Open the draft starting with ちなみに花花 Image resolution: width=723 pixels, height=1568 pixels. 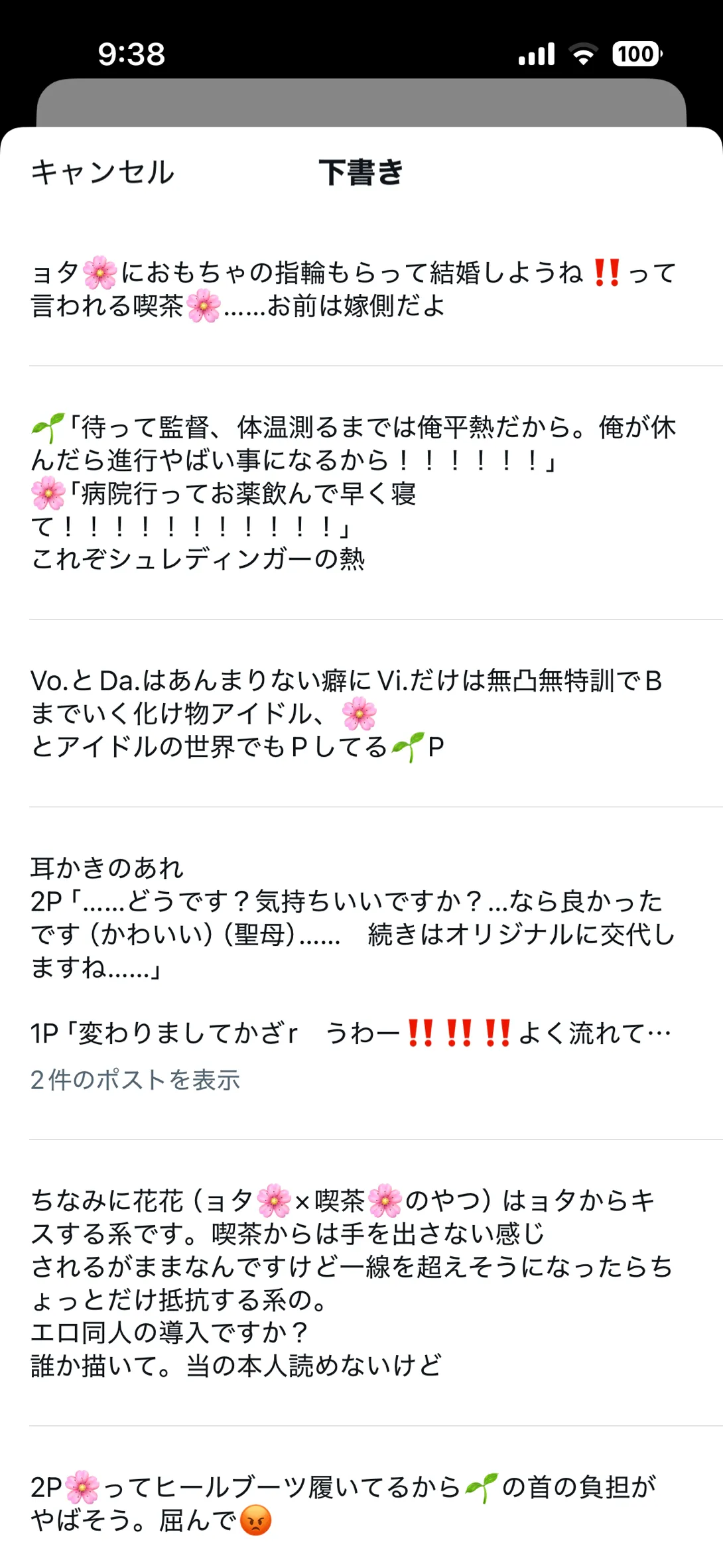(x=353, y=1282)
